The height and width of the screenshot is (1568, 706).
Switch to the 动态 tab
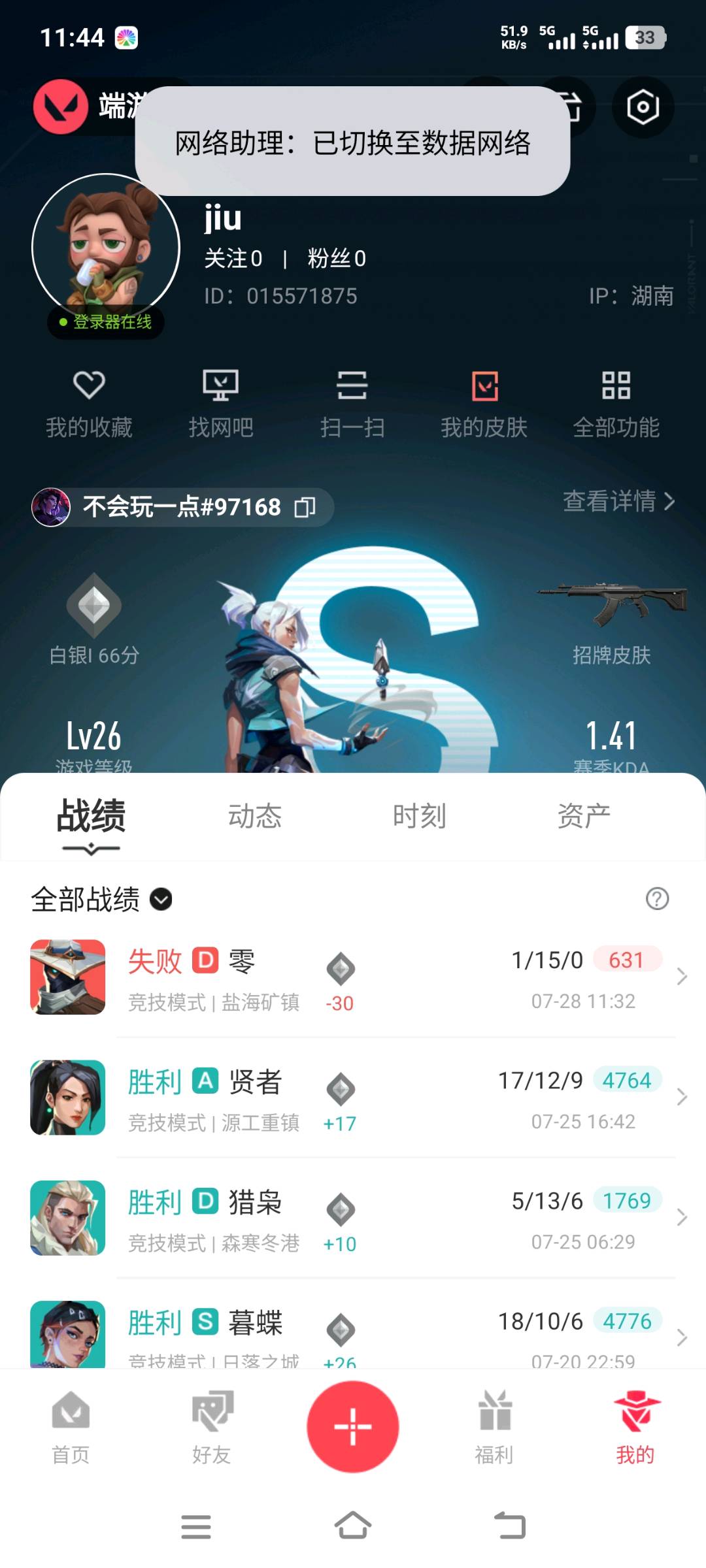(x=254, y=817)
